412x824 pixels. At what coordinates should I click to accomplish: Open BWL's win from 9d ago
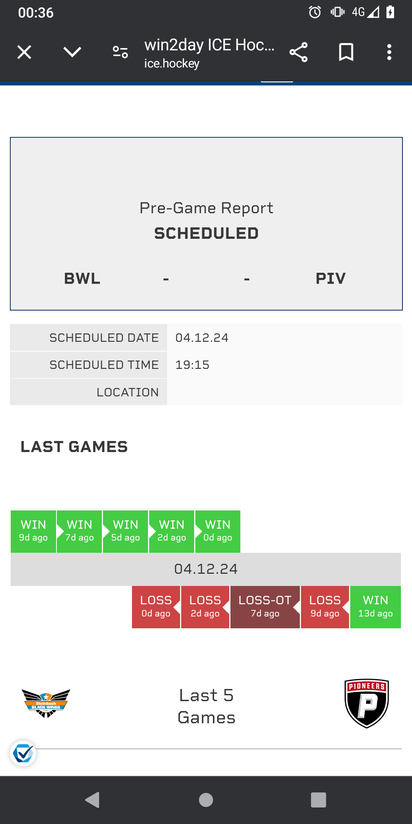[x=33, y=531]
